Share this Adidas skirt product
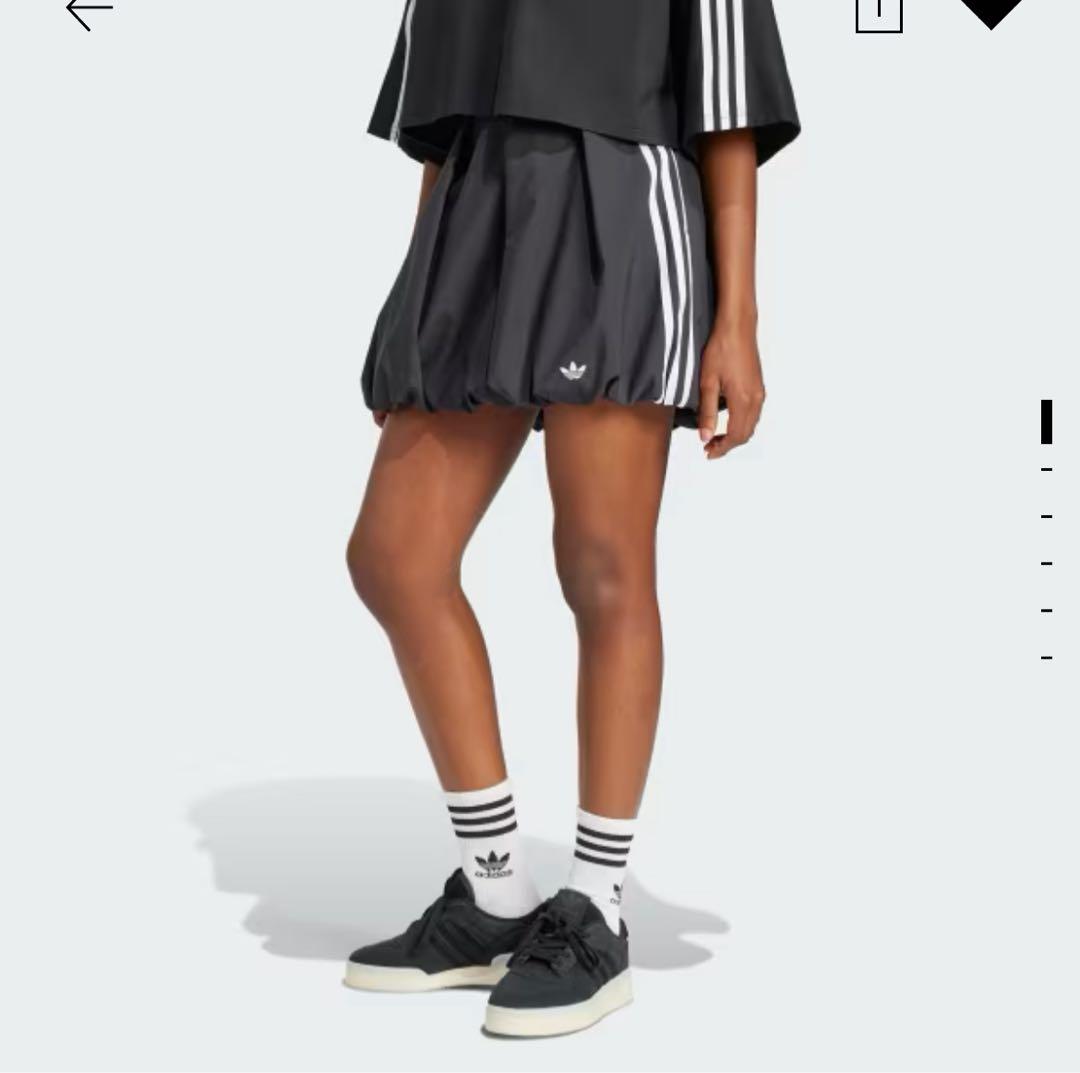 pos(879,12)
